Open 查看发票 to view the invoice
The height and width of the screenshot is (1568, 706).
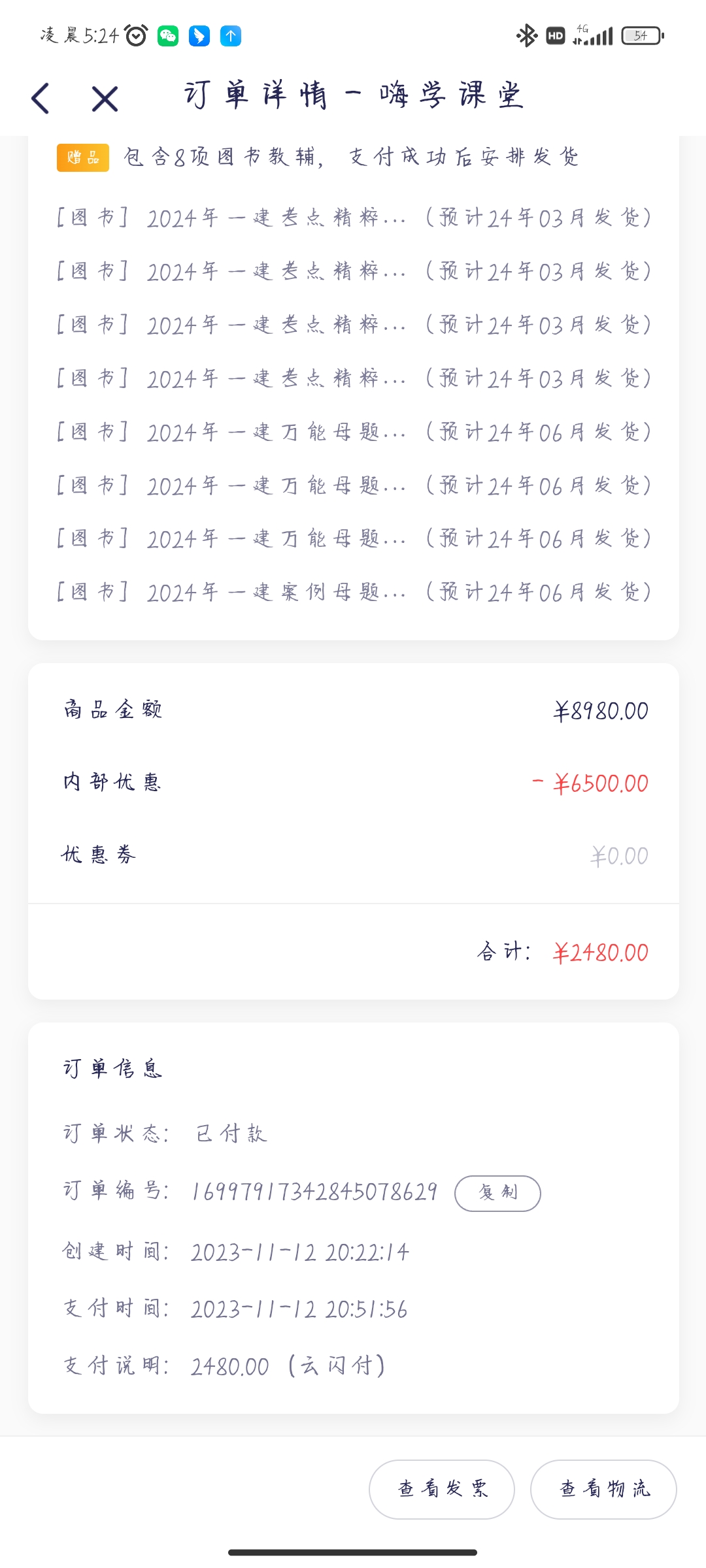(x=442, y=1489)
